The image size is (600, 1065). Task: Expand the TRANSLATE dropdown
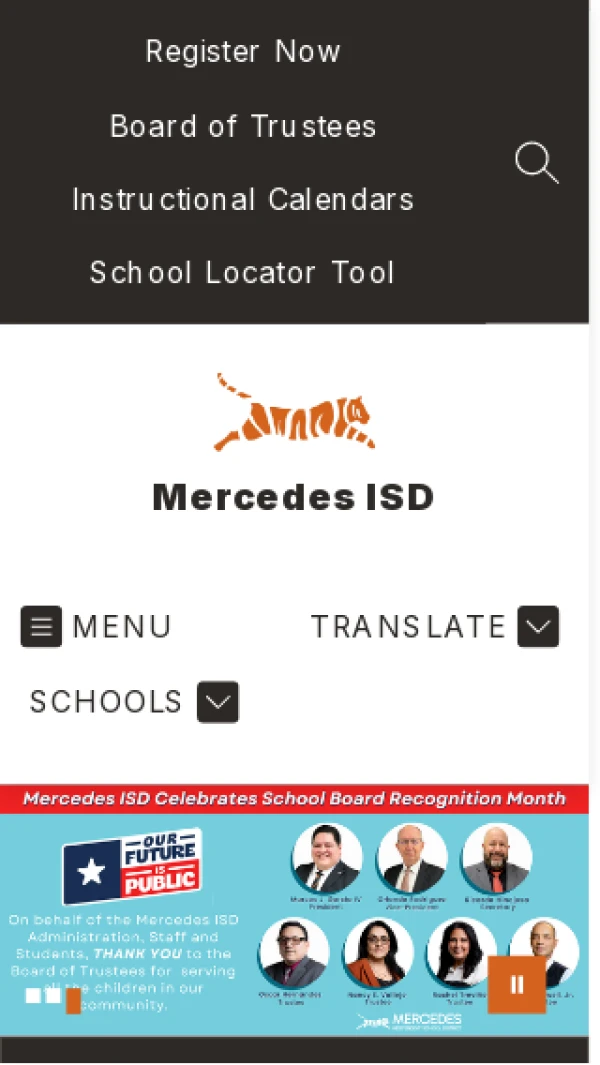[538, 627]
